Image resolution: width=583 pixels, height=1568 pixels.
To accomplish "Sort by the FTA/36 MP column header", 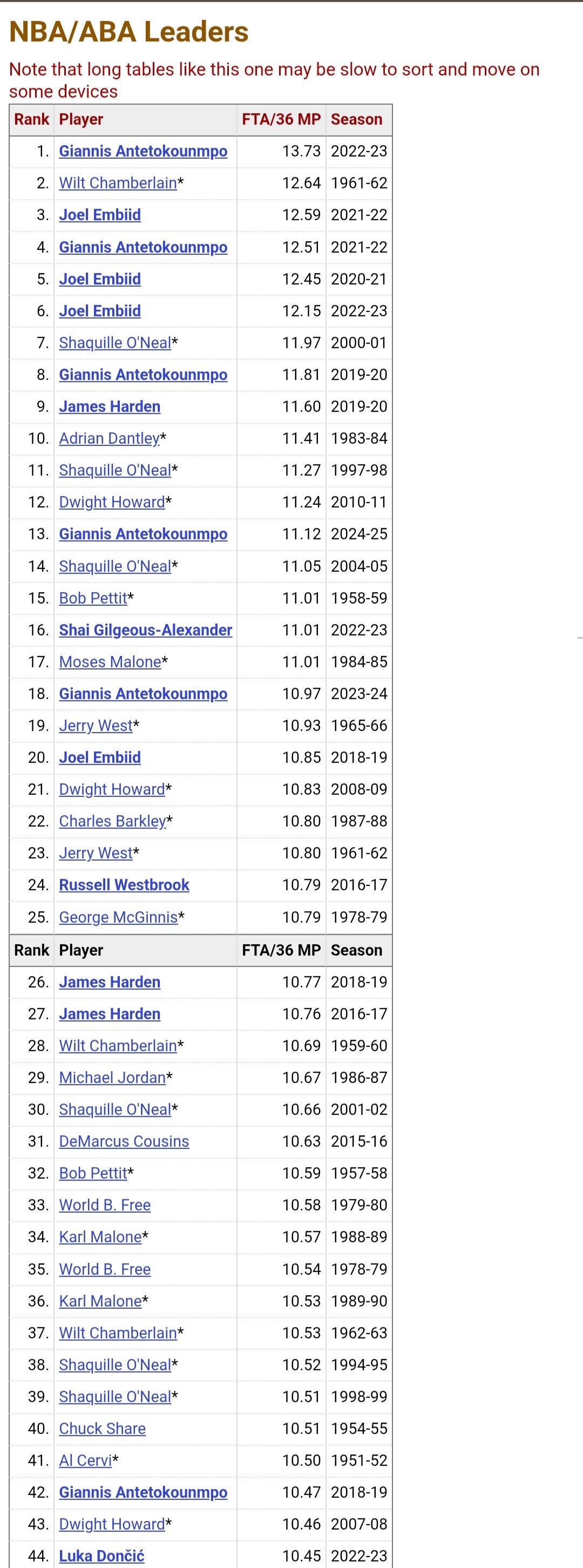I will click(x=281, y=119).
